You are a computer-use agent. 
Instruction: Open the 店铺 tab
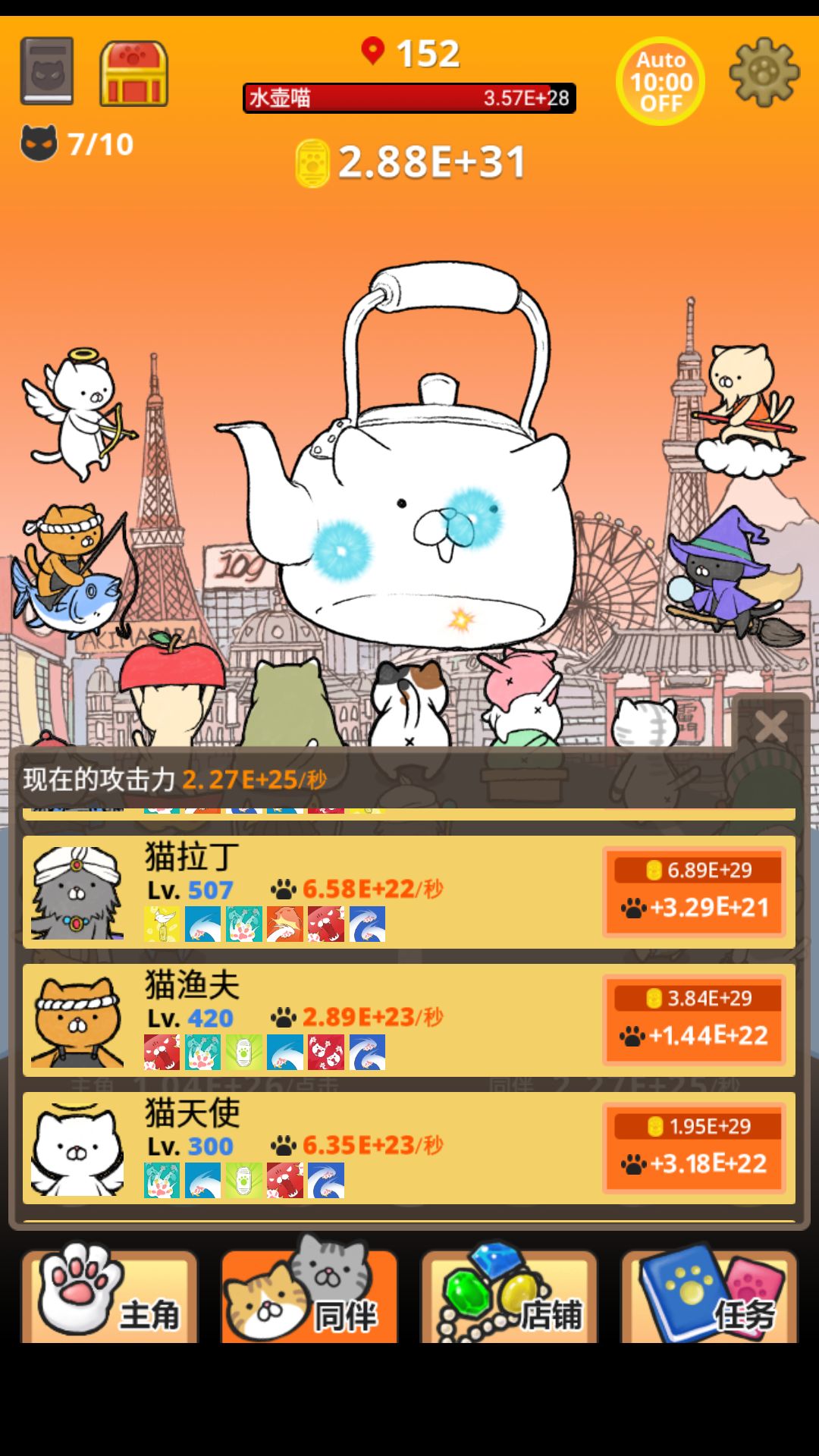point(510,1297)
